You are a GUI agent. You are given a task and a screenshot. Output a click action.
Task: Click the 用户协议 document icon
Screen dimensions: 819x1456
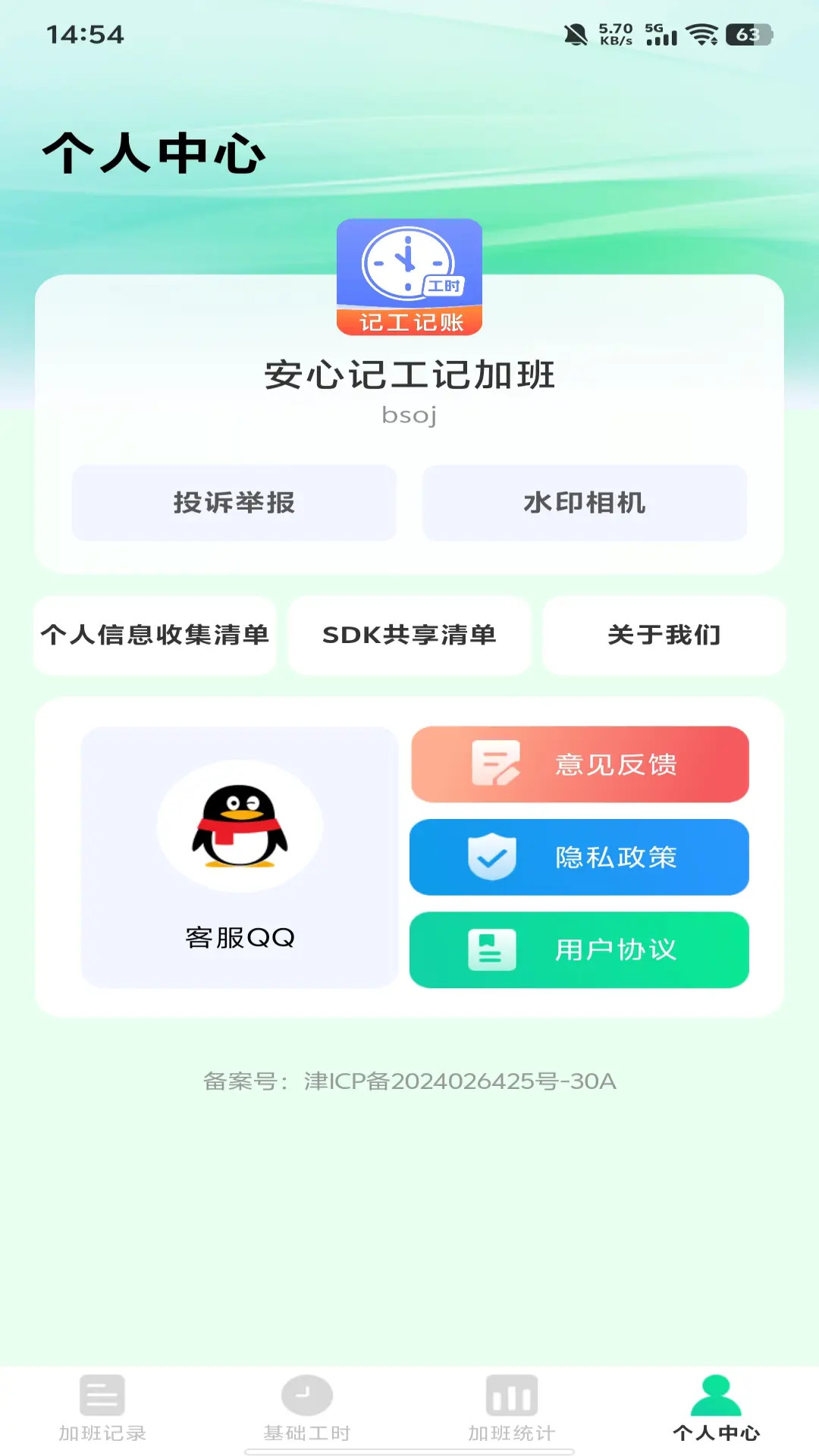(491, 950)
